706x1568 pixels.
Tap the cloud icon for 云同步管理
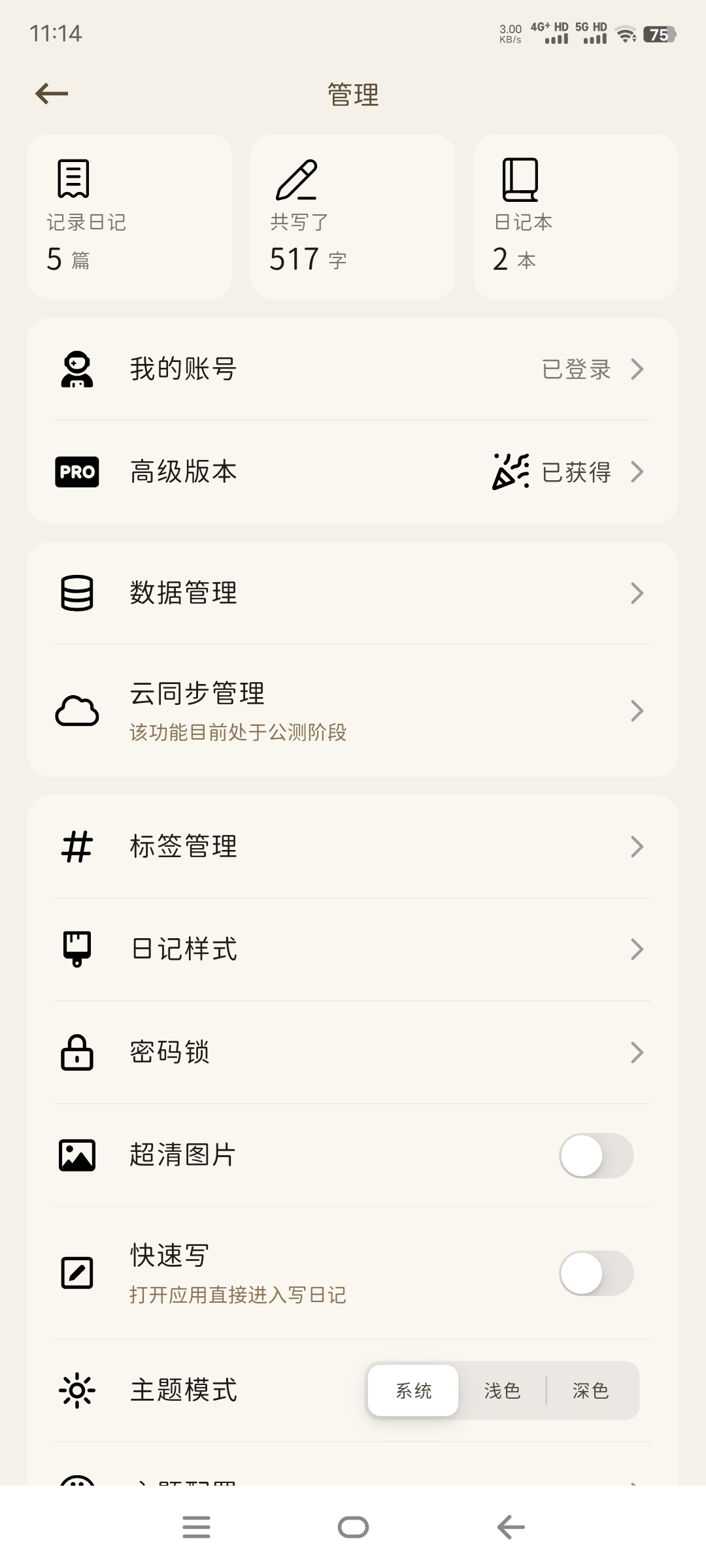76,711
